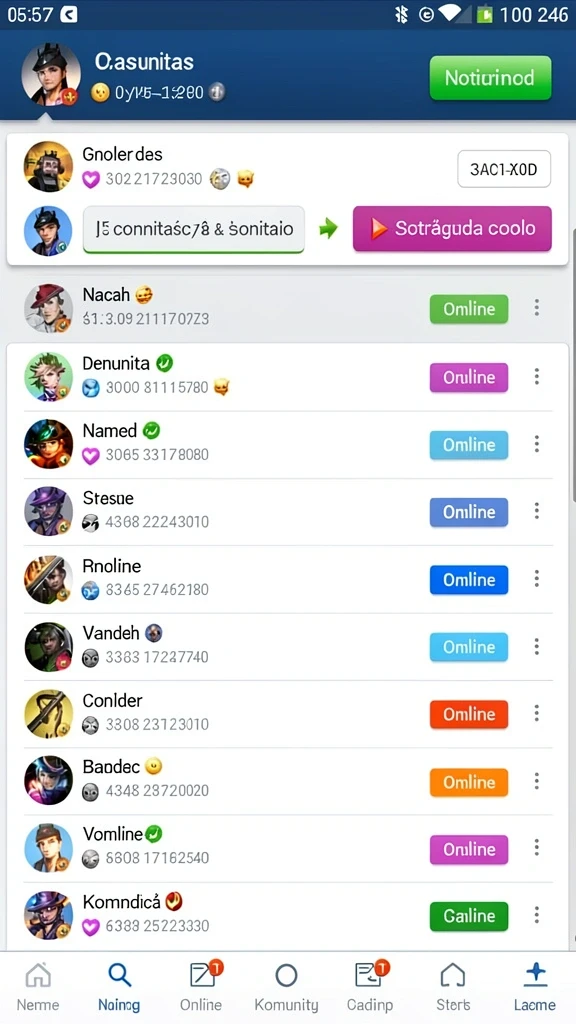Open the friend row for Named
Image resolution: width=576 pixels, height=1024 pixels.
(x=288, y=444)
